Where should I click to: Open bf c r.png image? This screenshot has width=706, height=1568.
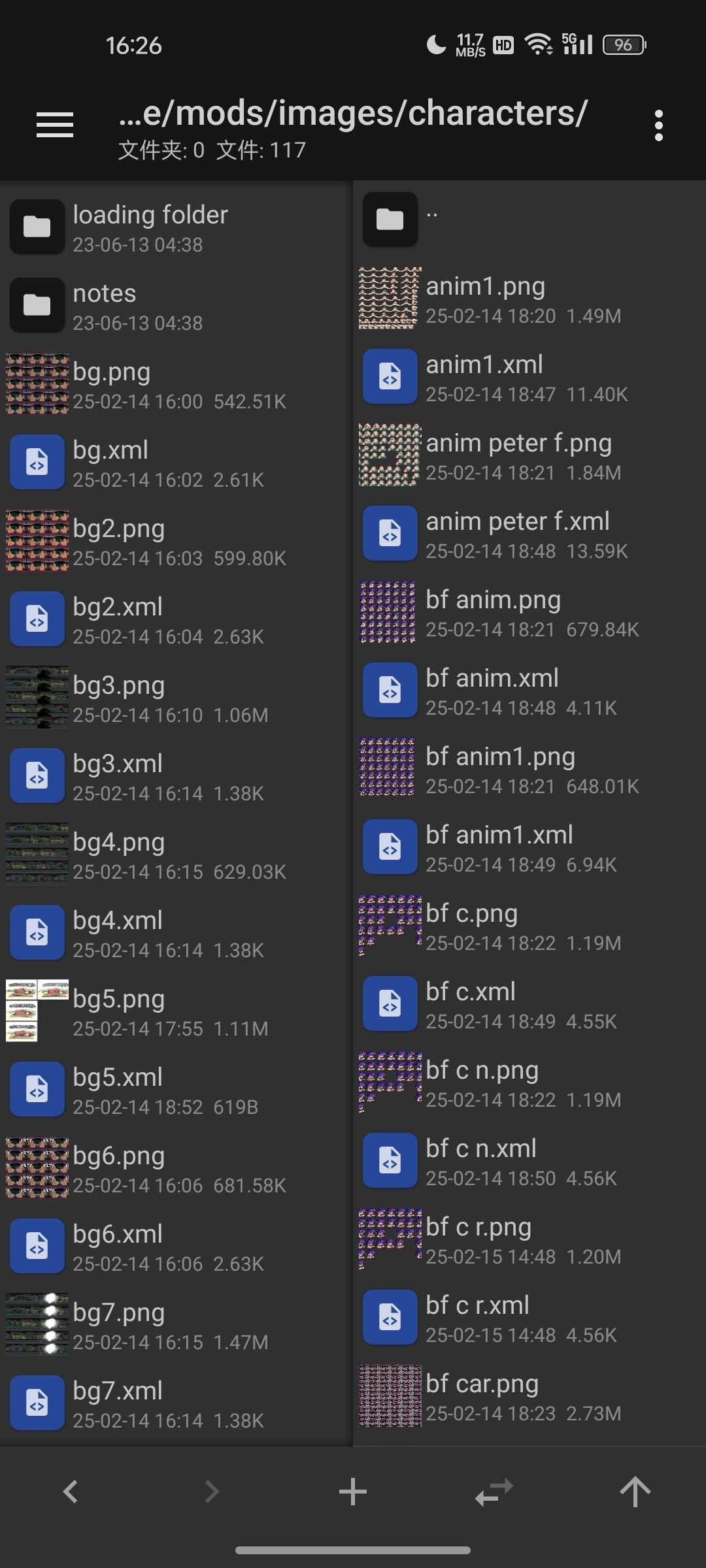tap(529, 1239)
